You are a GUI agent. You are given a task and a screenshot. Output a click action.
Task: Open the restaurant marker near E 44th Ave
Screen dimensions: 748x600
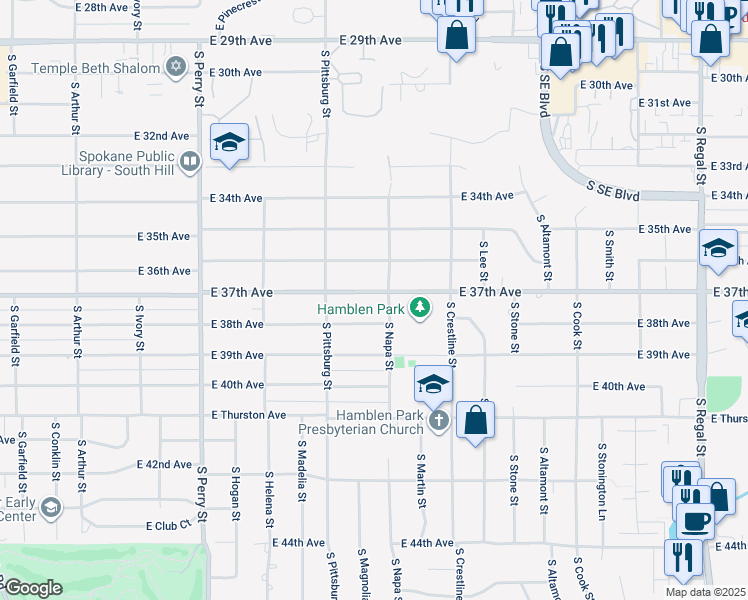684,559
